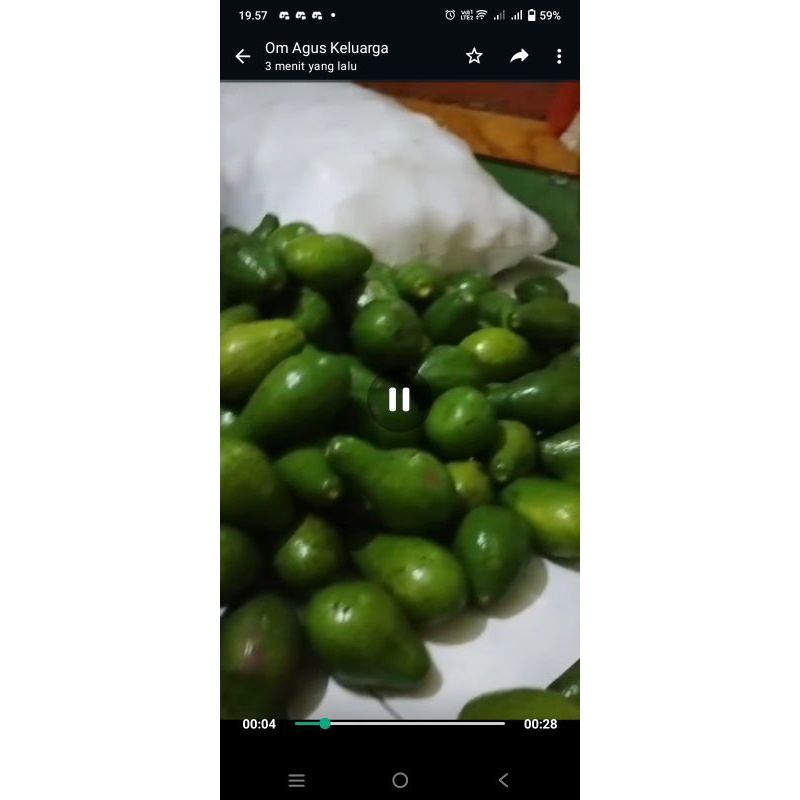Pause the playing video

click(399, 399)
